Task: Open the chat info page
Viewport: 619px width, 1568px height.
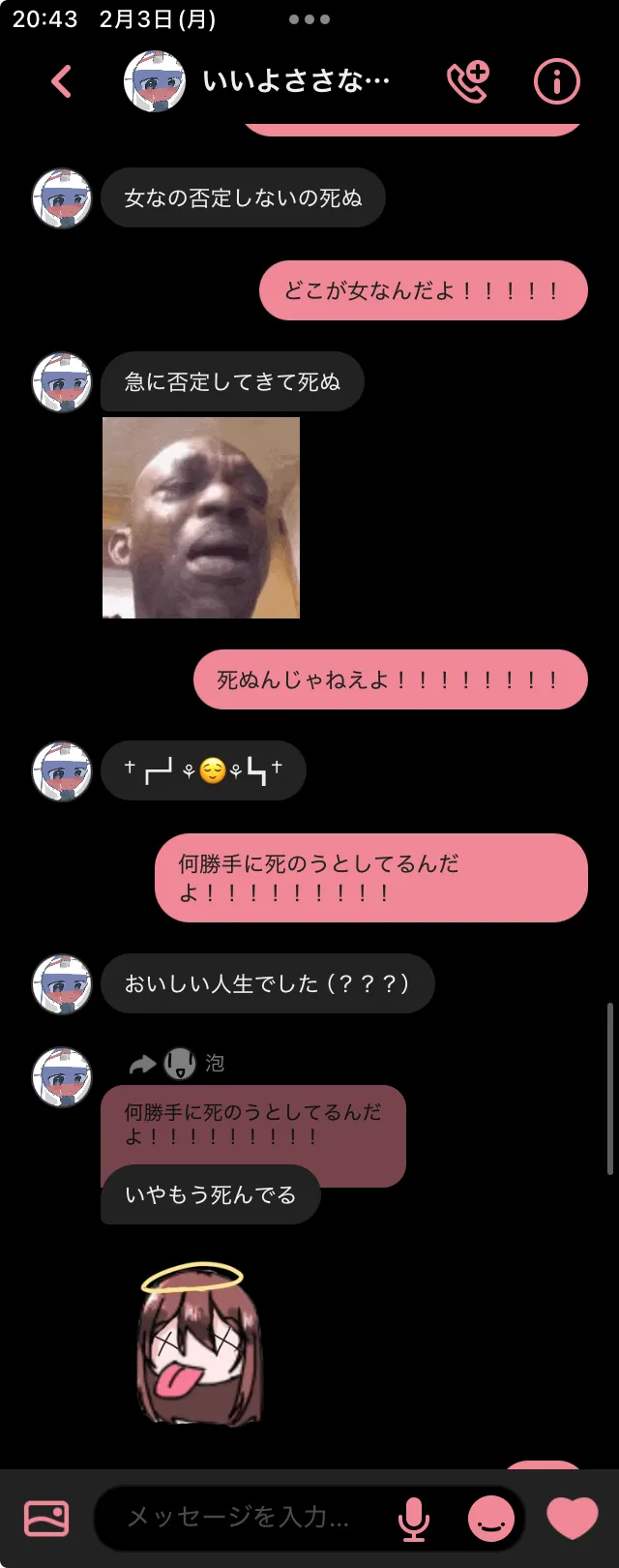Action: (x=556, y=82)
